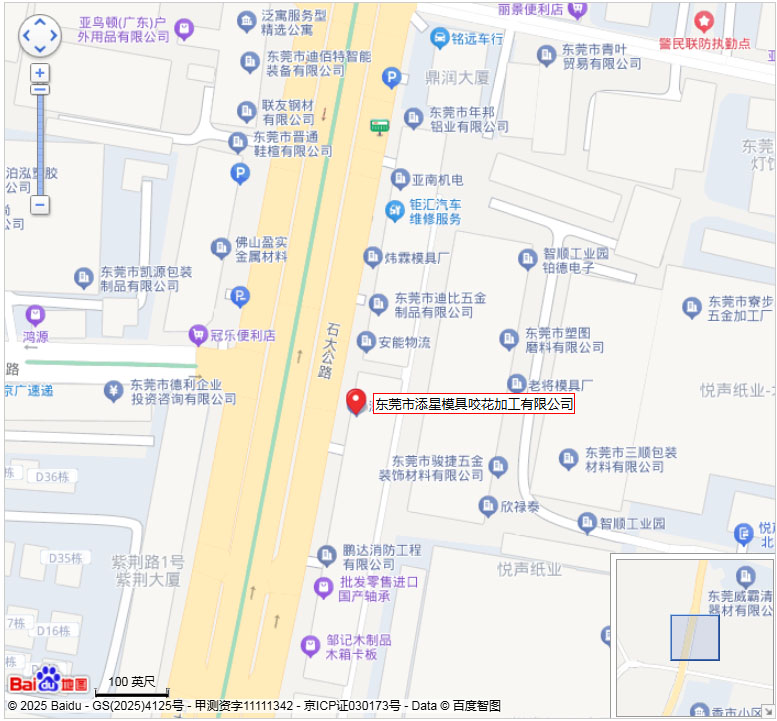Screen dimensions: 777x721
Task: Open the 亚南机电 marker
Action: pyautogui.click(x=400, y=179)
